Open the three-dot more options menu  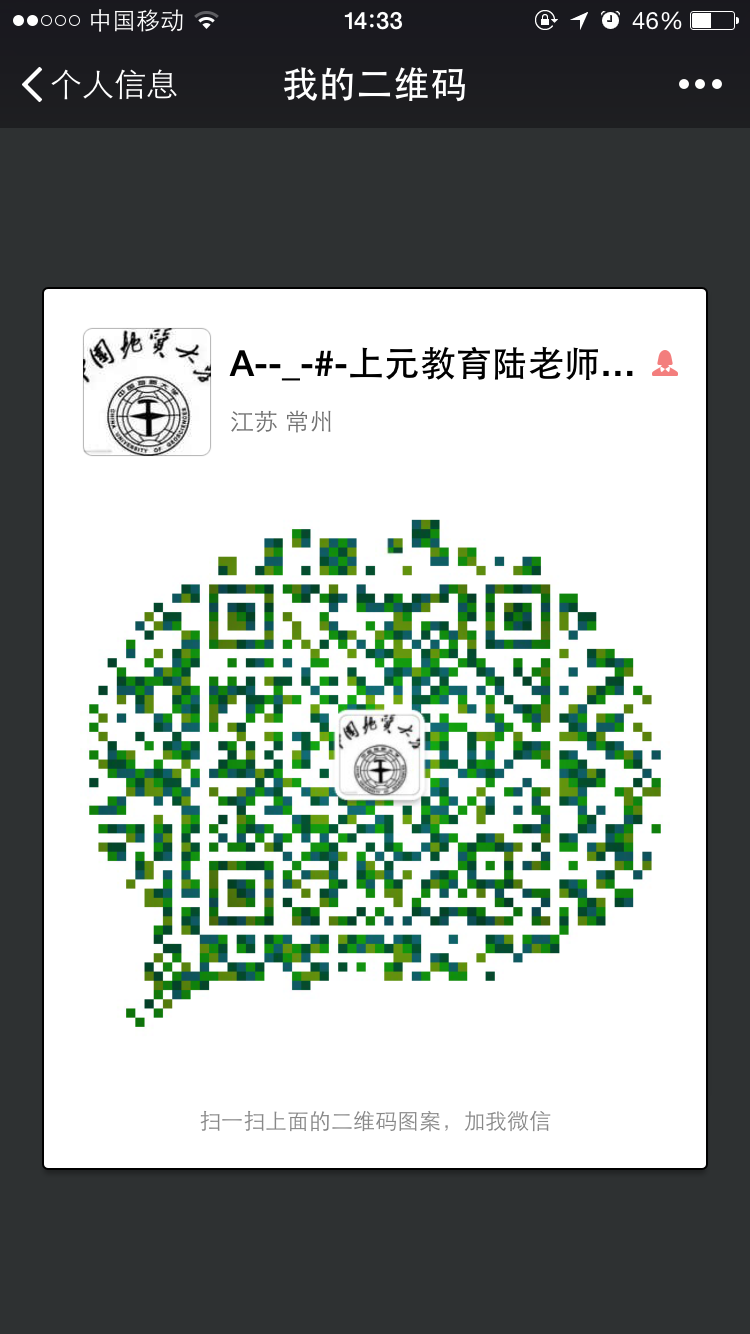pos(701,84)
